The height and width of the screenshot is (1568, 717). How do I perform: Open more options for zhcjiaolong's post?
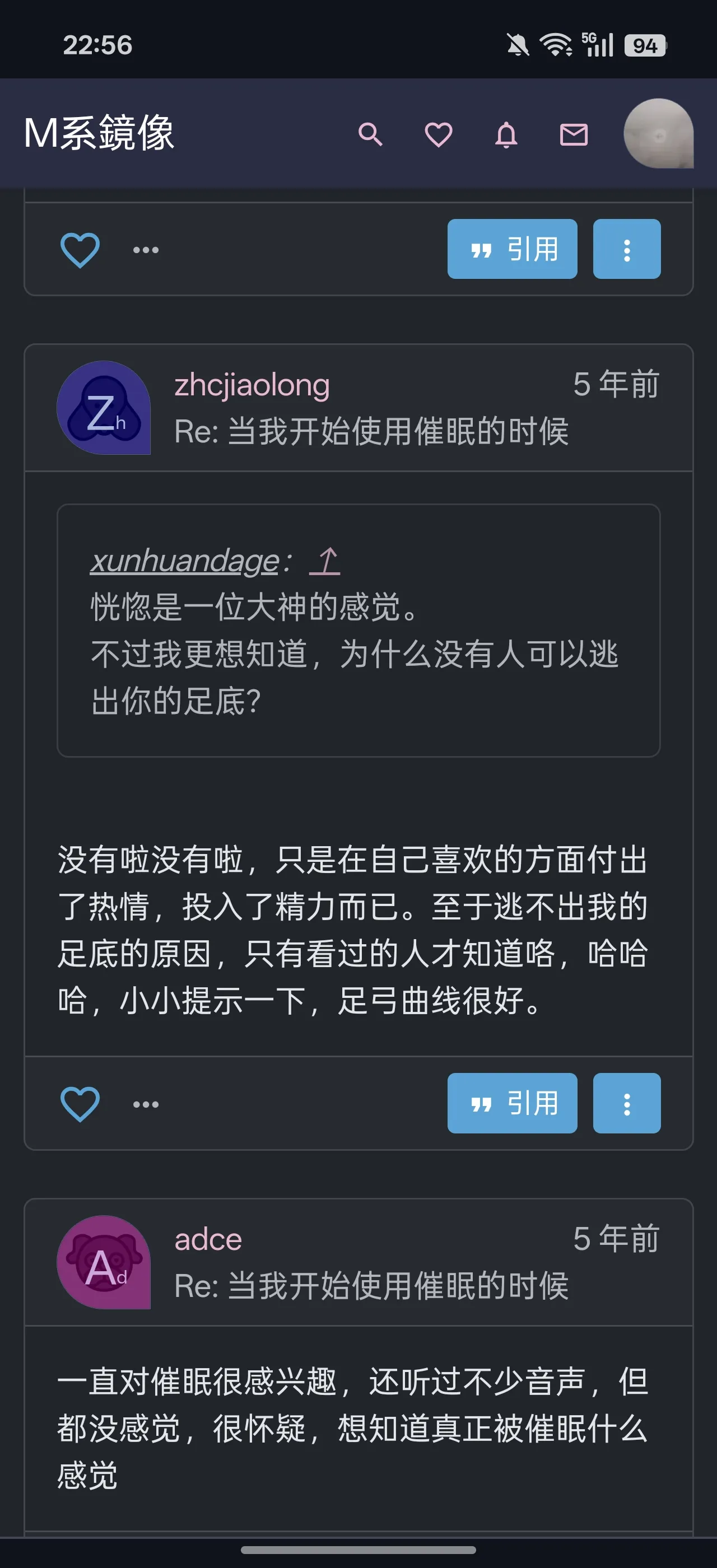(626, 1103)
